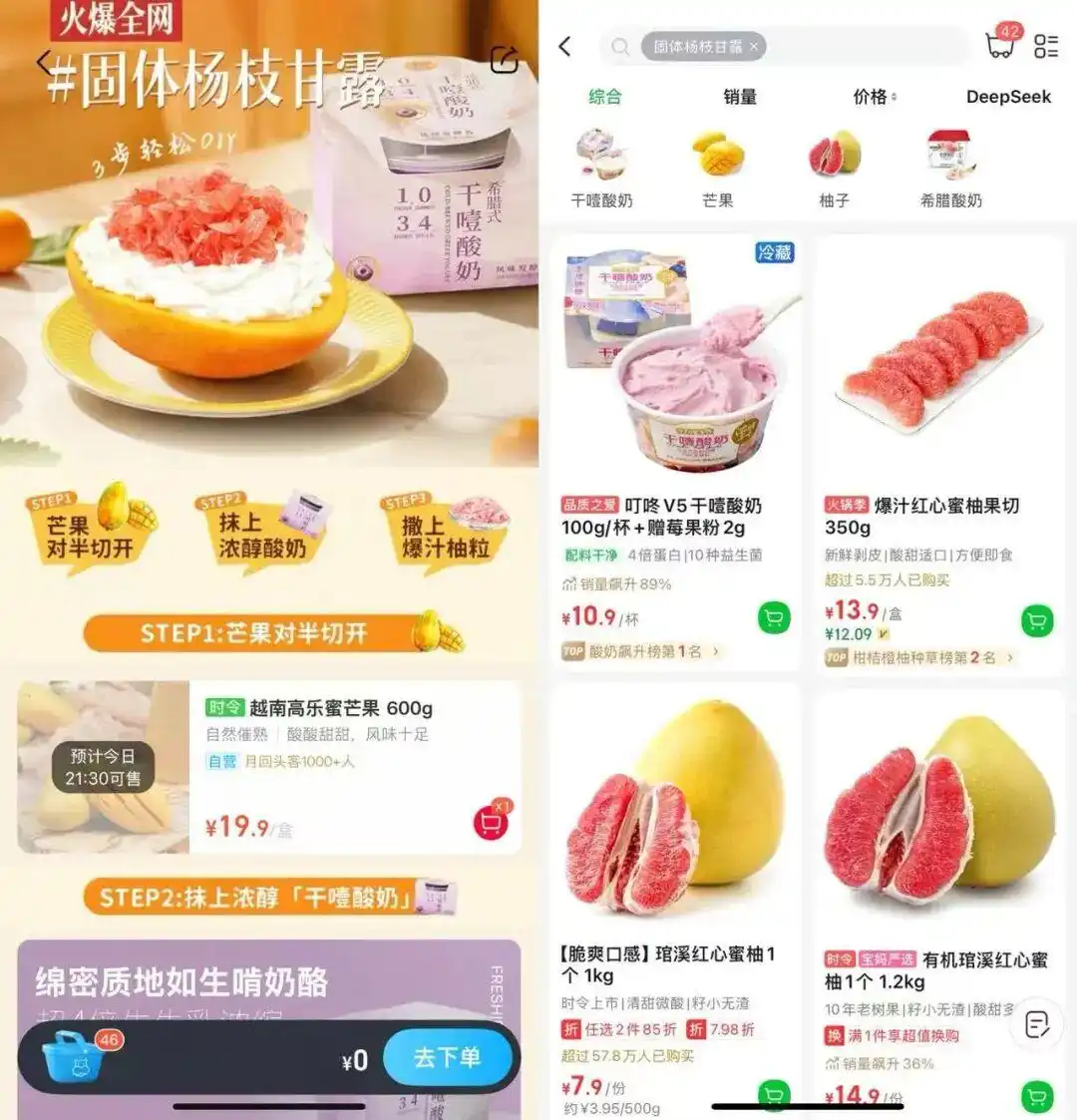Image resolution: width=1077 pixels, height=1120 pixels.
Task: Add 叮咚V5干噎酸奶 to cart with green button
Action: (x=771, y=618)
